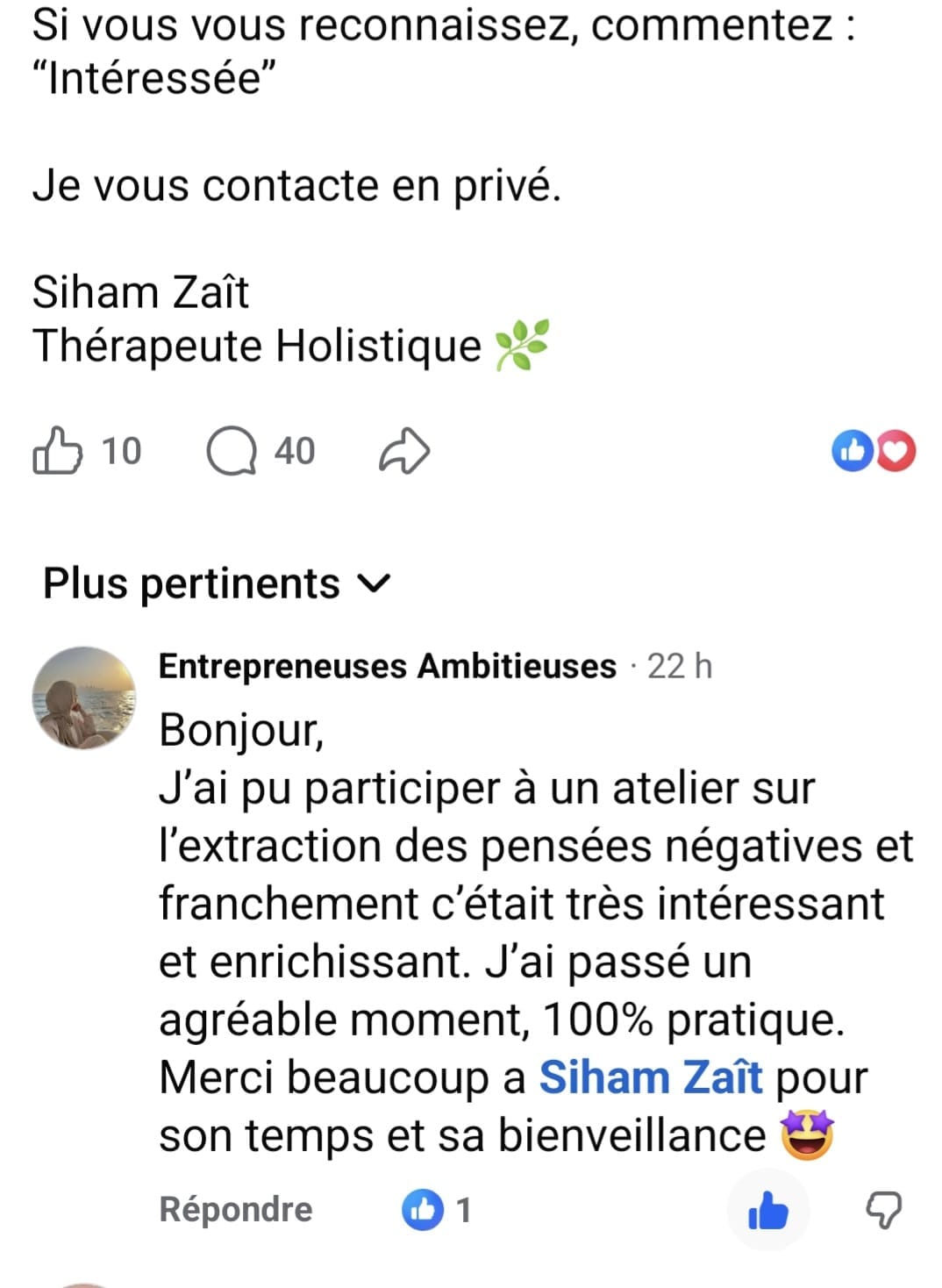The width and height of the screenshot is (942, 1288).
Task: Open Entrepreneuses Ambitieuses profile picture
Action: tap(84, 698)
